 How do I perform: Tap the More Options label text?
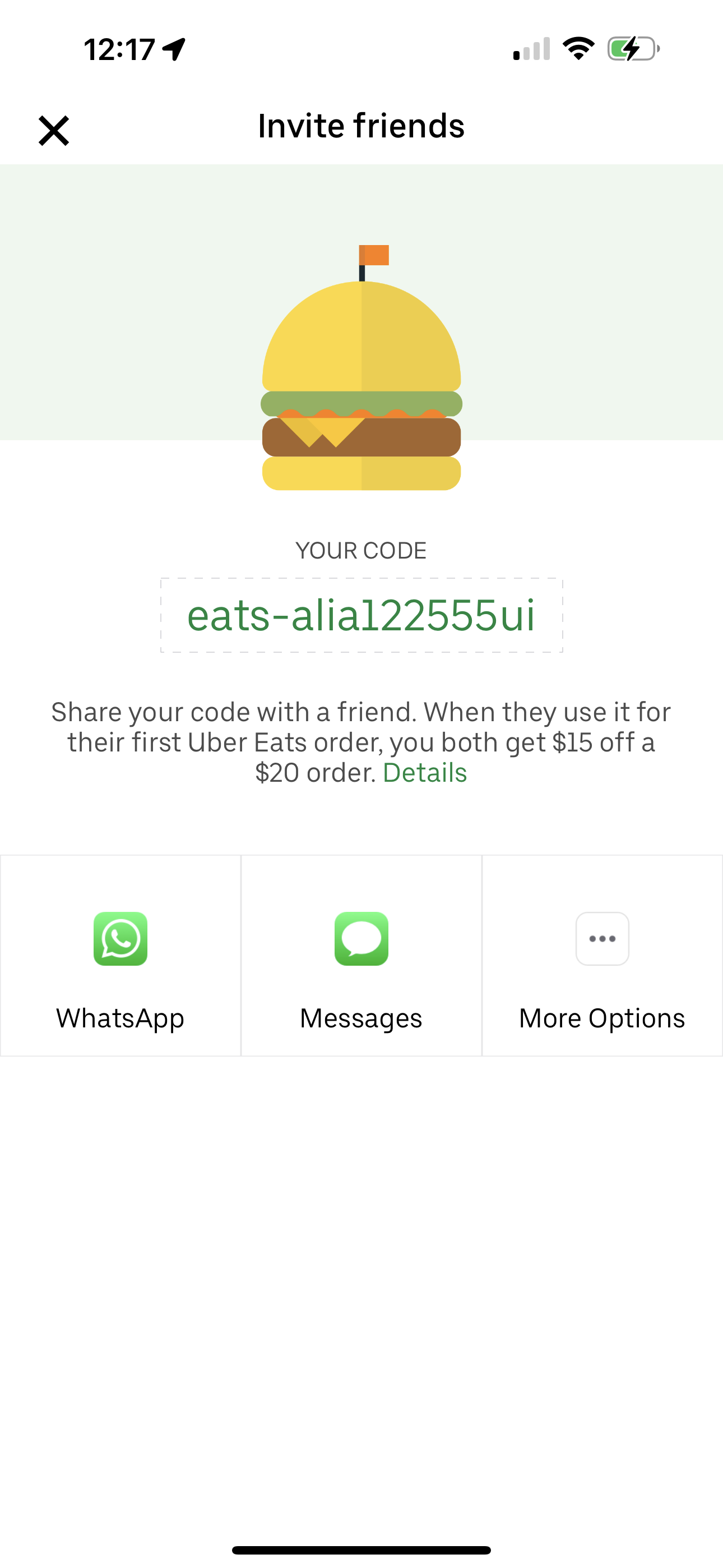click(x=601, y=1017)
